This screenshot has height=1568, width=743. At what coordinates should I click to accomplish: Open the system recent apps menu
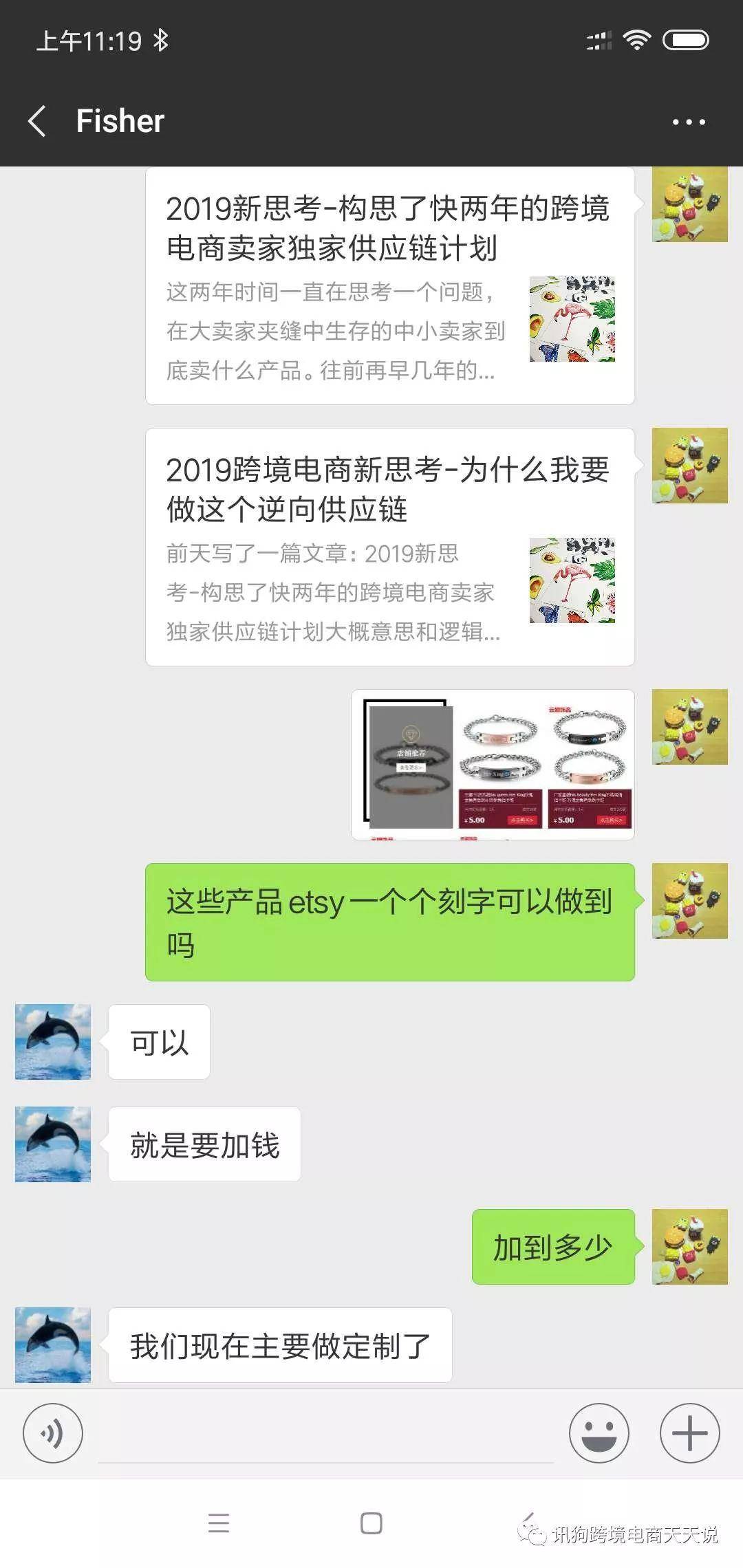[218, 1523]
